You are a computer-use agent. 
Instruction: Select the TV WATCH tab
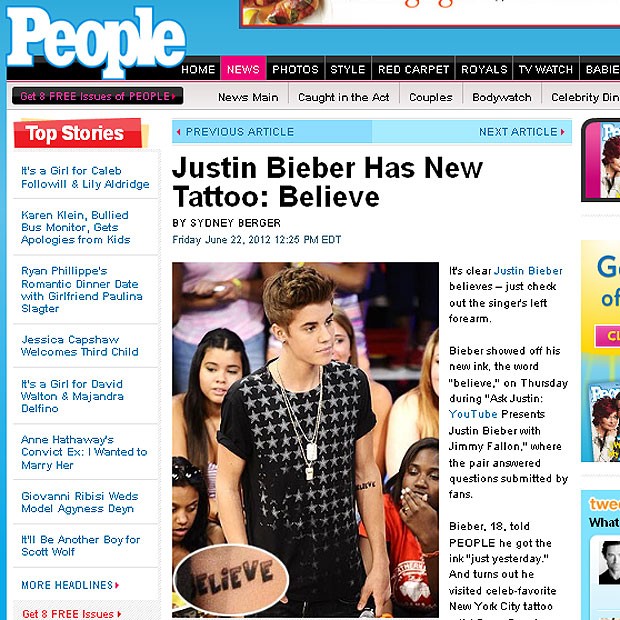coord(545,70)
